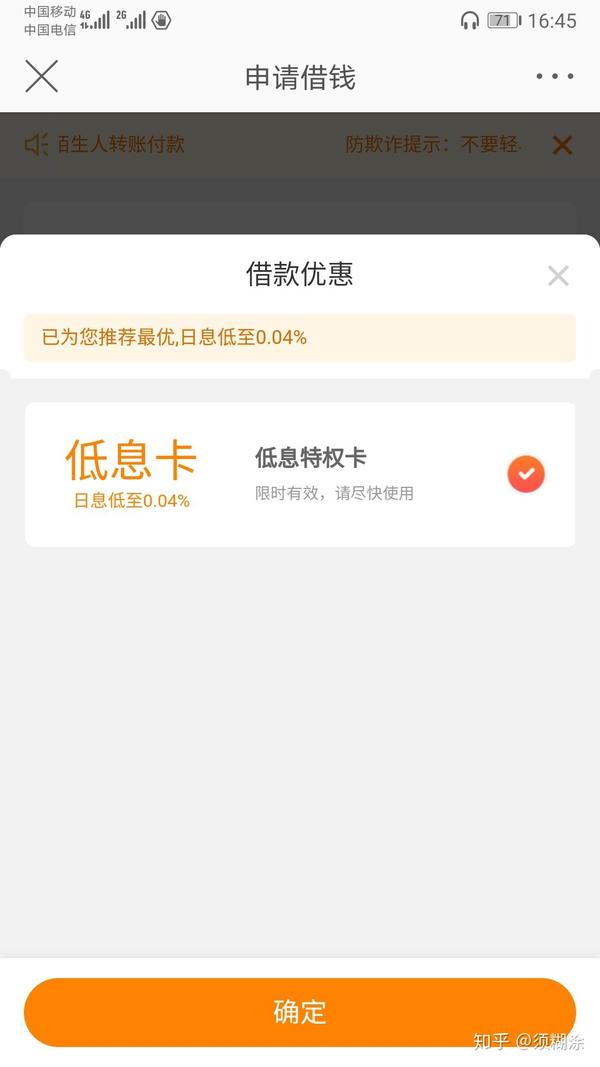Confirm with the 确定 button
The image size is (600, 1067).
pyautogui.click(x=300, y=1012)
